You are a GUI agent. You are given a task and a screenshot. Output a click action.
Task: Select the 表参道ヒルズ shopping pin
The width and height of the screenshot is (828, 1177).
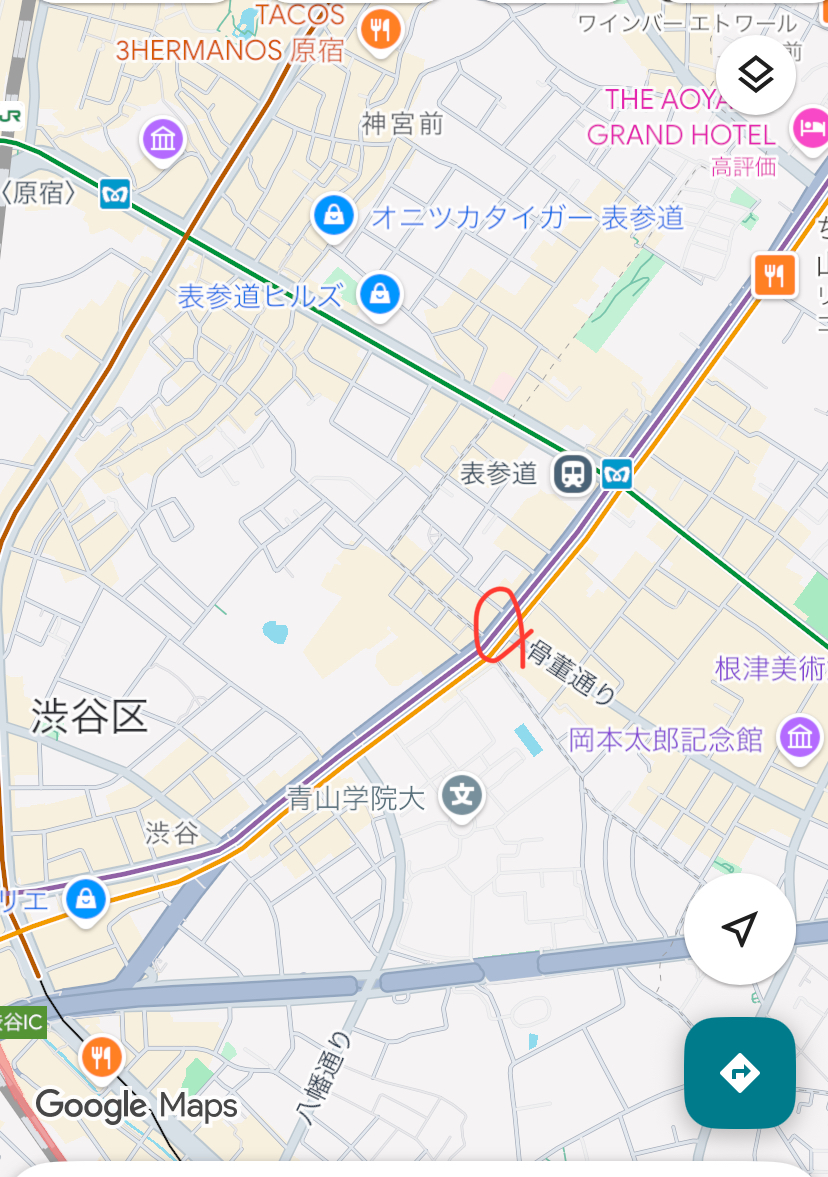[x=380, y=294]
